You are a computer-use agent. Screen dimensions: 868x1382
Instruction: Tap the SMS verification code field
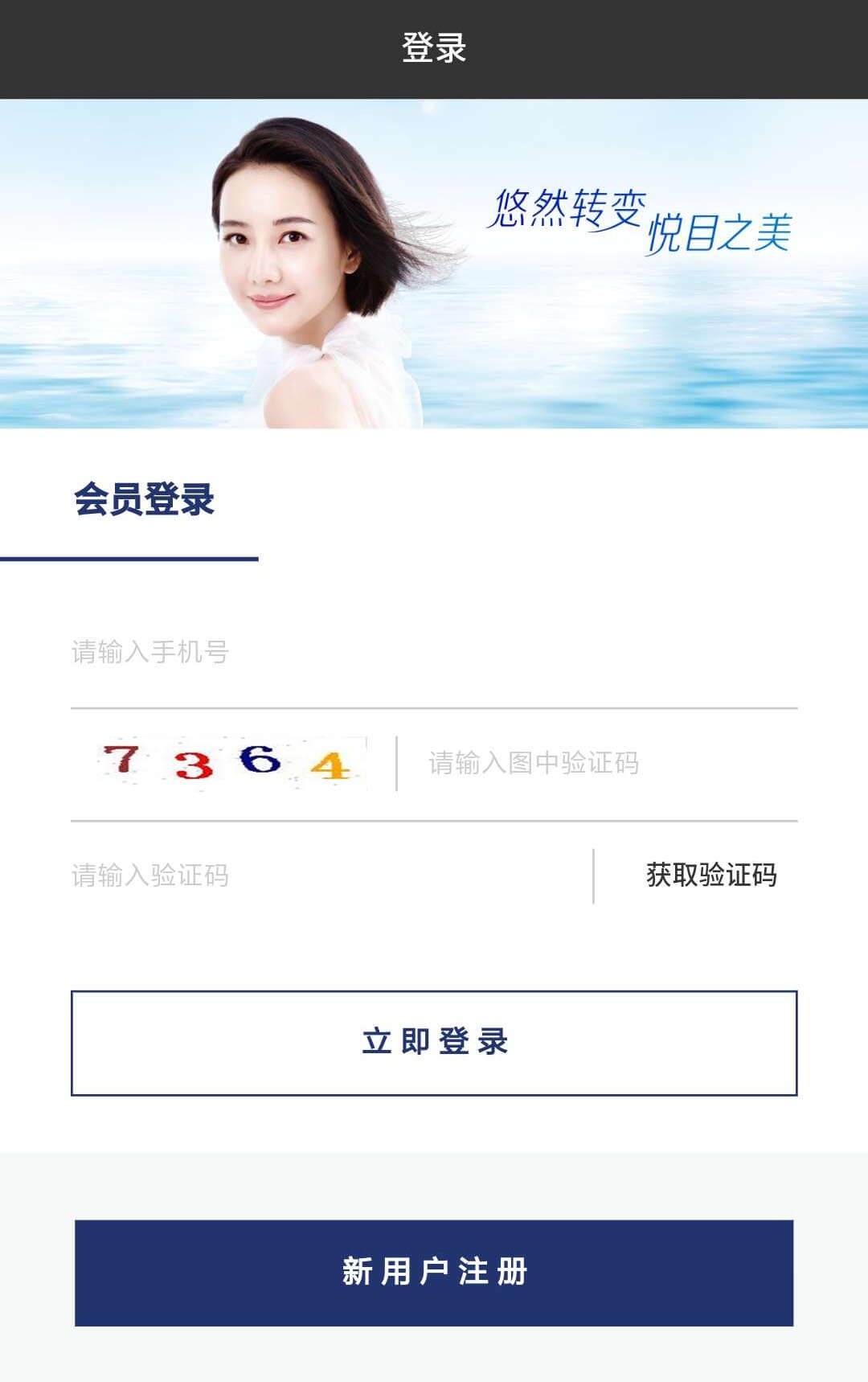[330, 876]
